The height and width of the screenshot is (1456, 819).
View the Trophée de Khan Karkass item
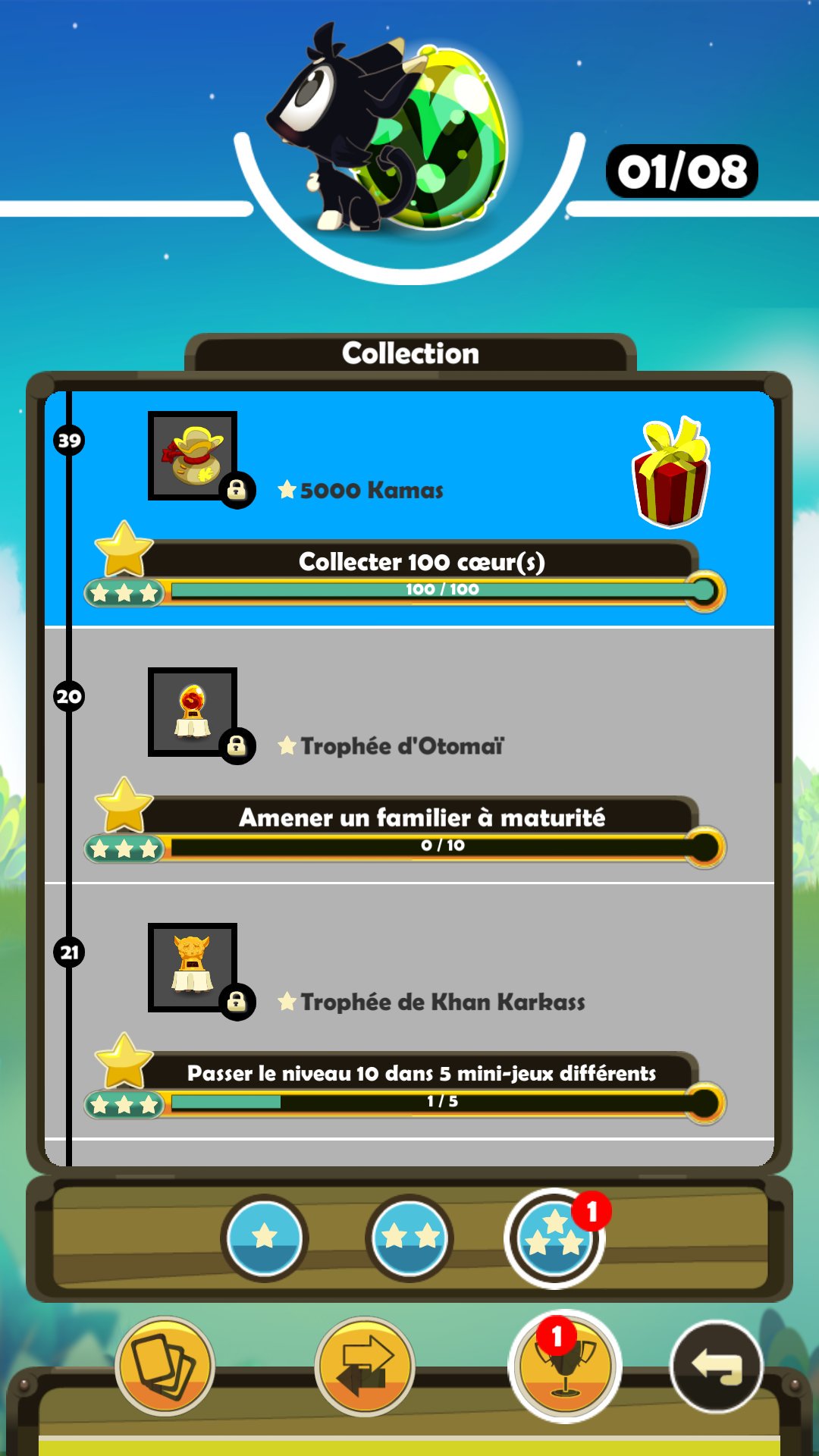tap(193, 968)
